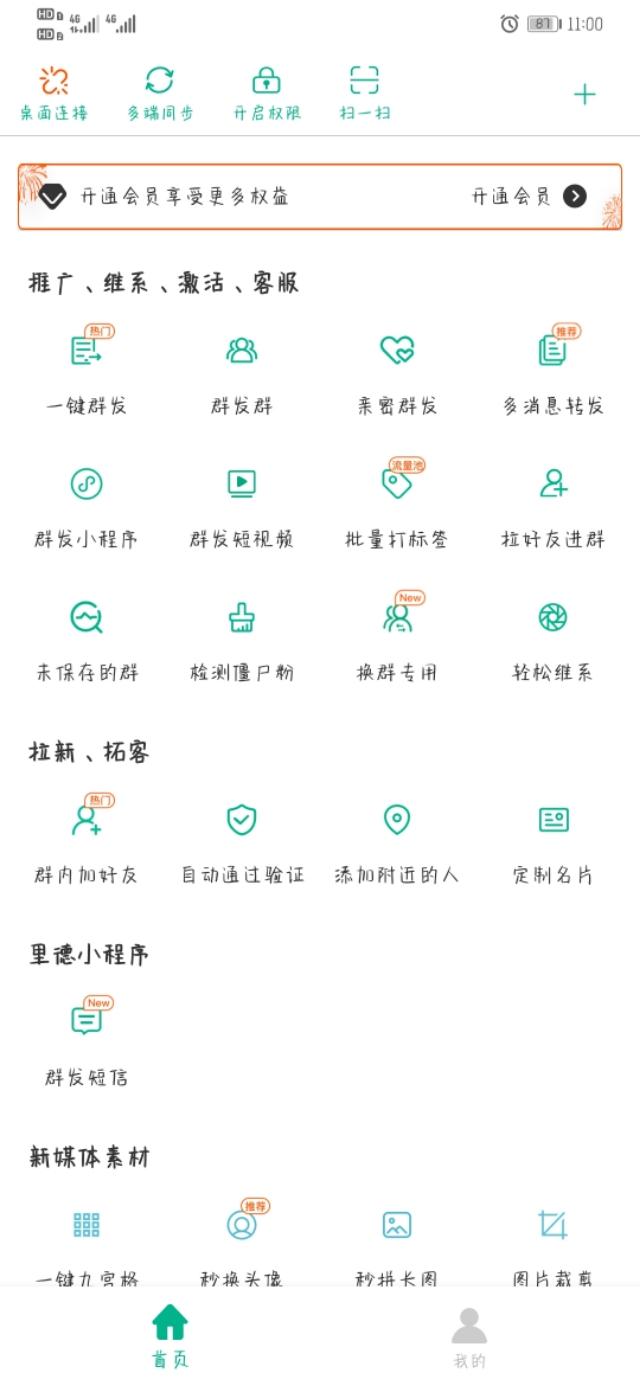Tap the 开通会员 membership button
Viewport: 640px width, 1386px height.
point(528,196)
